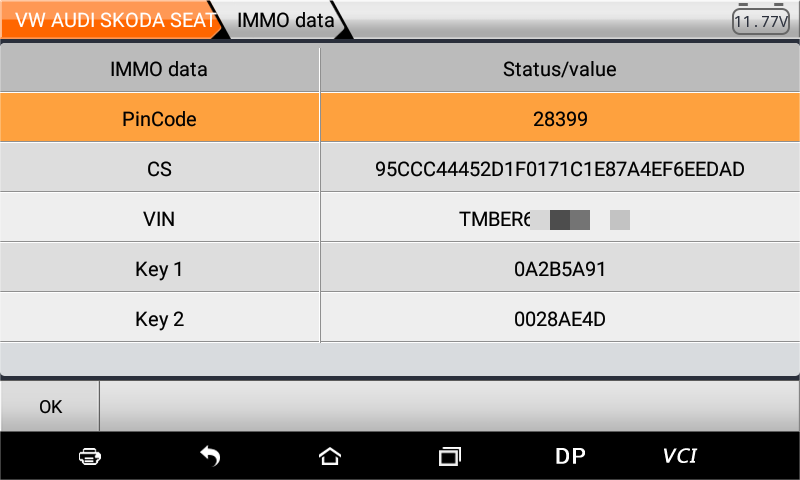This screenshot has height=480, width=800.
Task: Select the CS row
Action: (x=400, y=169)
